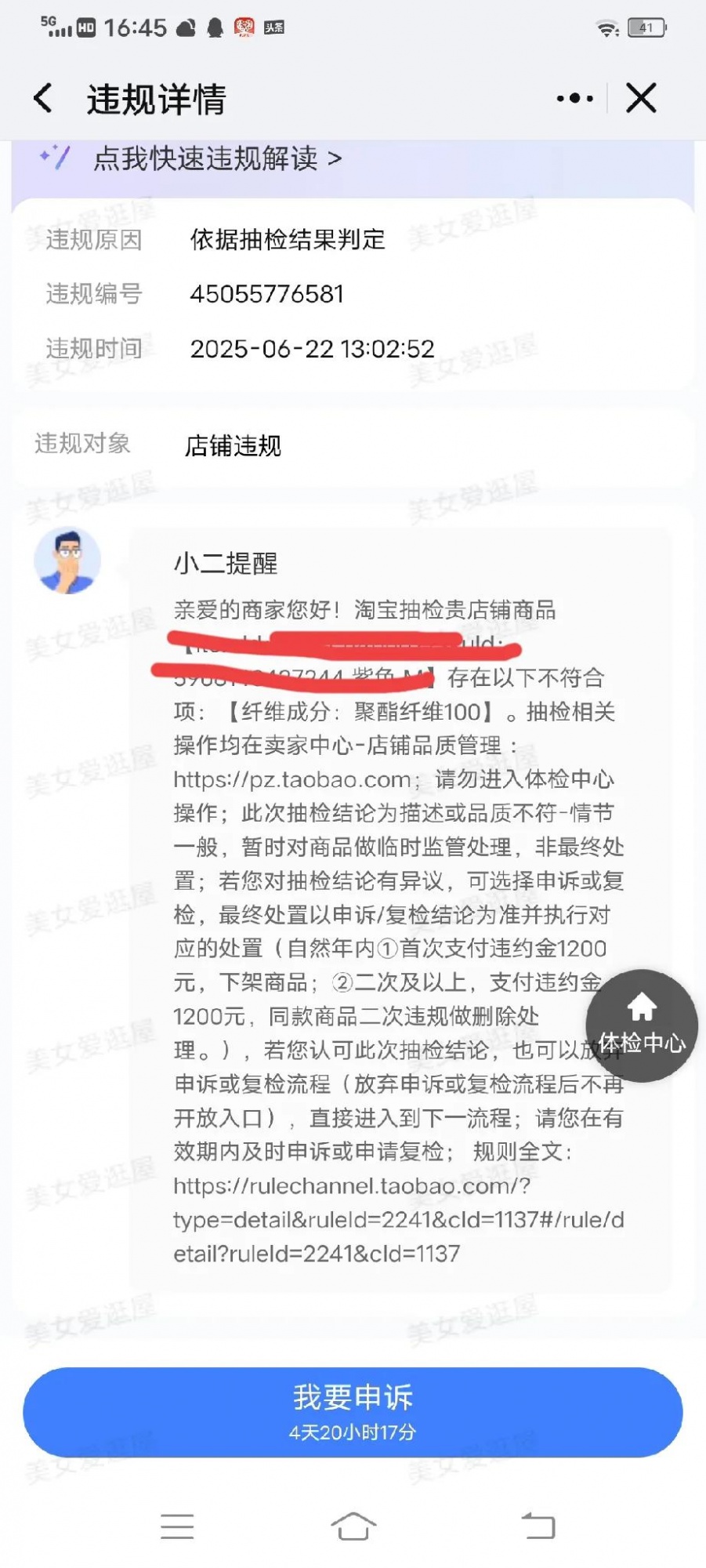706x1568 pixels.
Task: Open the floating 体检中心 button
Action: [x=642, y=1025]
